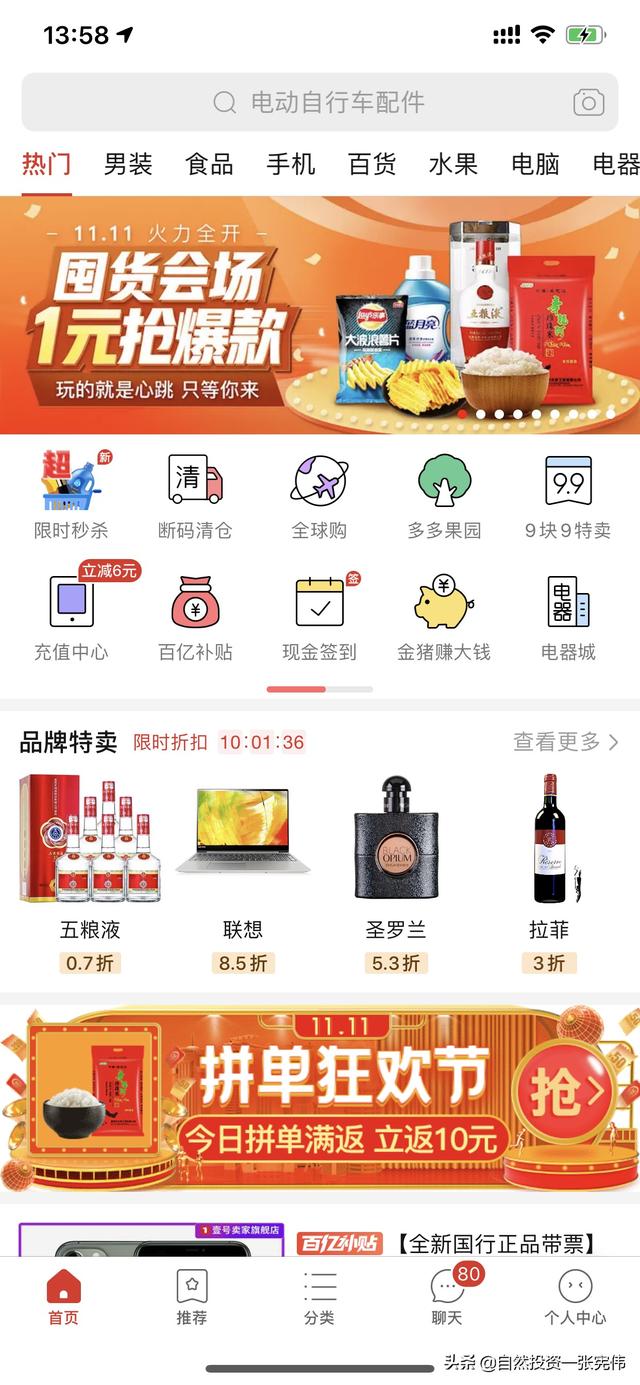Tap the 抢 button on 拼单狂欢节 banner

point(566,1094)
